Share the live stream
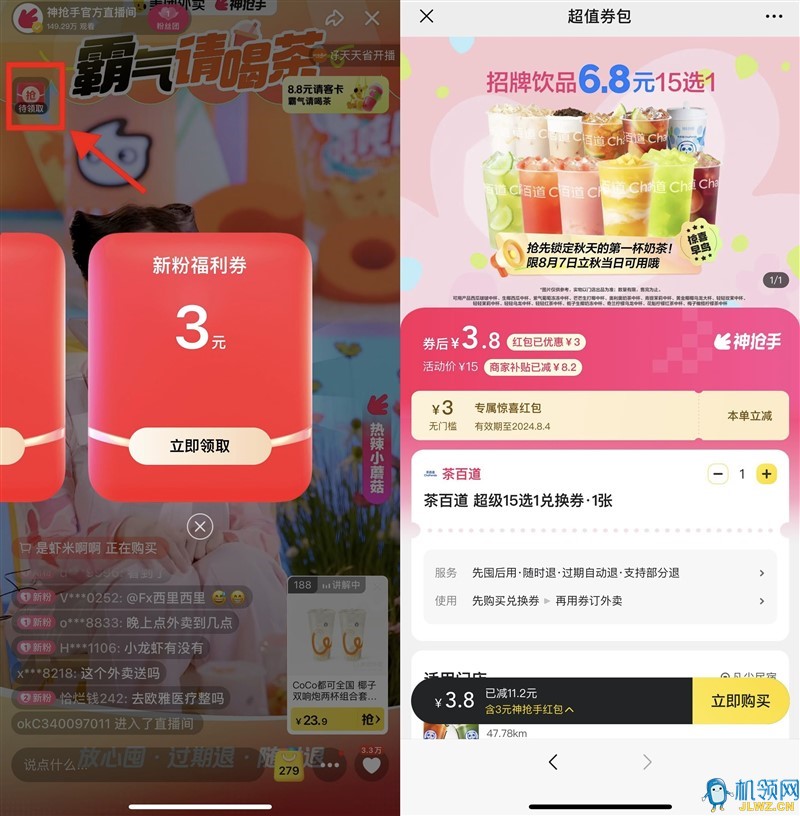800x816 pixels. pyautogui.click(x=335, y=19)
